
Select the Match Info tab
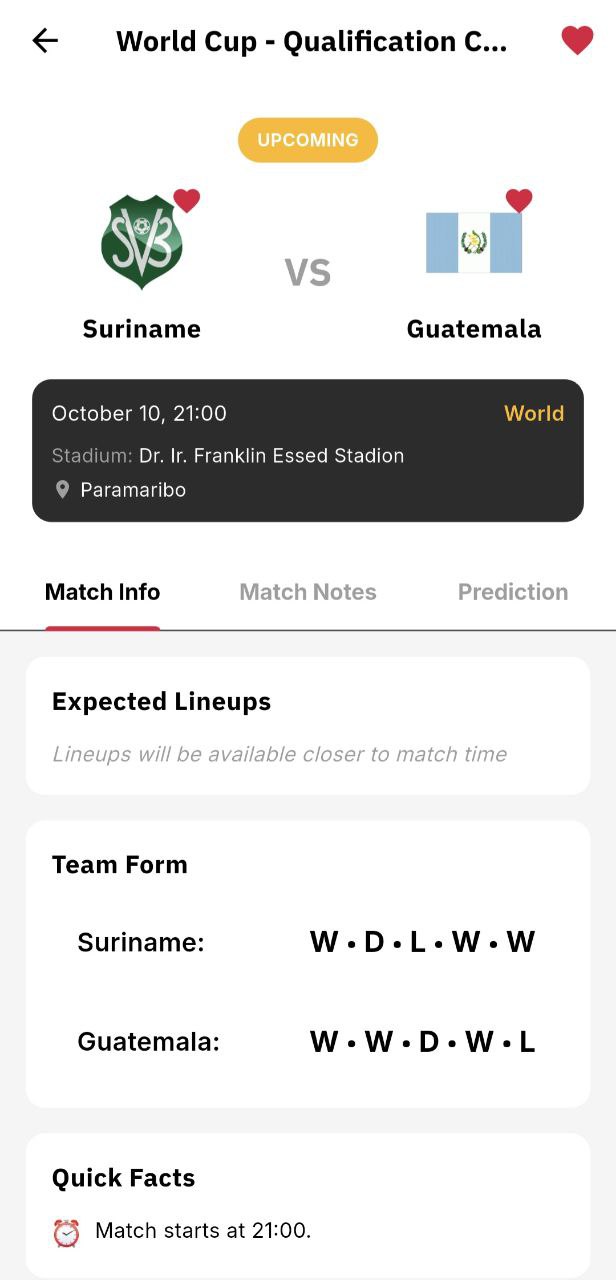[102, 592]
